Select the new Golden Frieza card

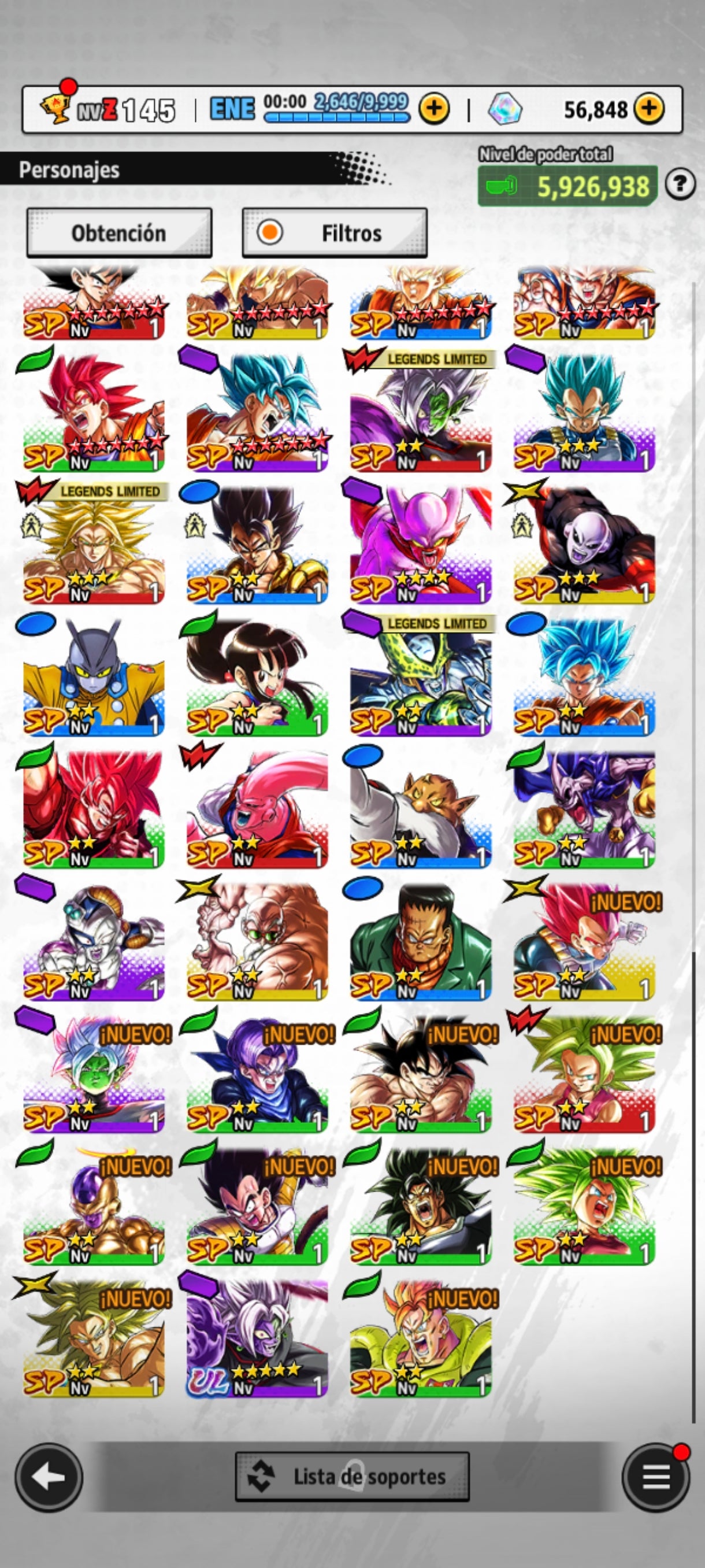pos(94,1205)
